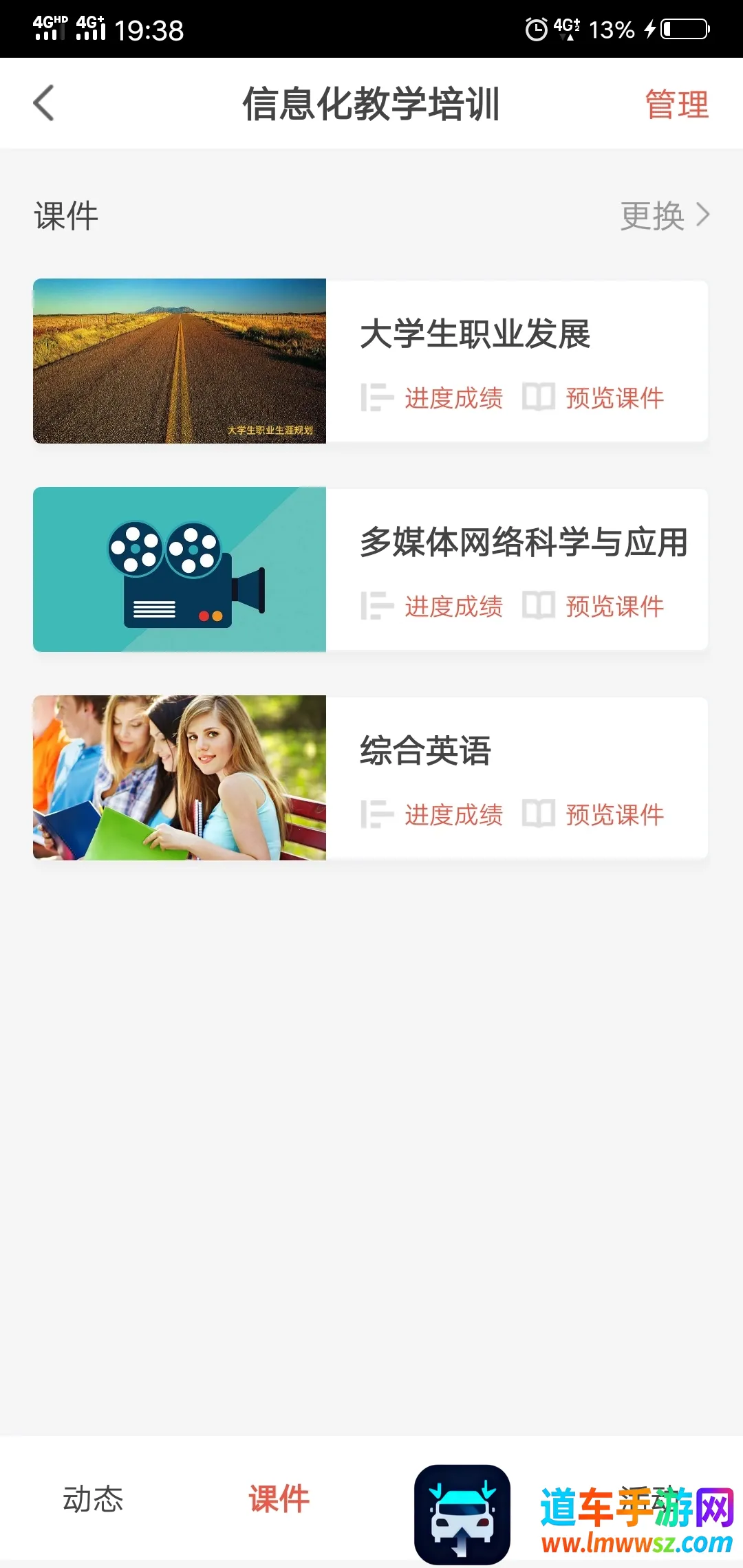Open 预览课件 for 多媒体网络科学与应用

[614, 607]
